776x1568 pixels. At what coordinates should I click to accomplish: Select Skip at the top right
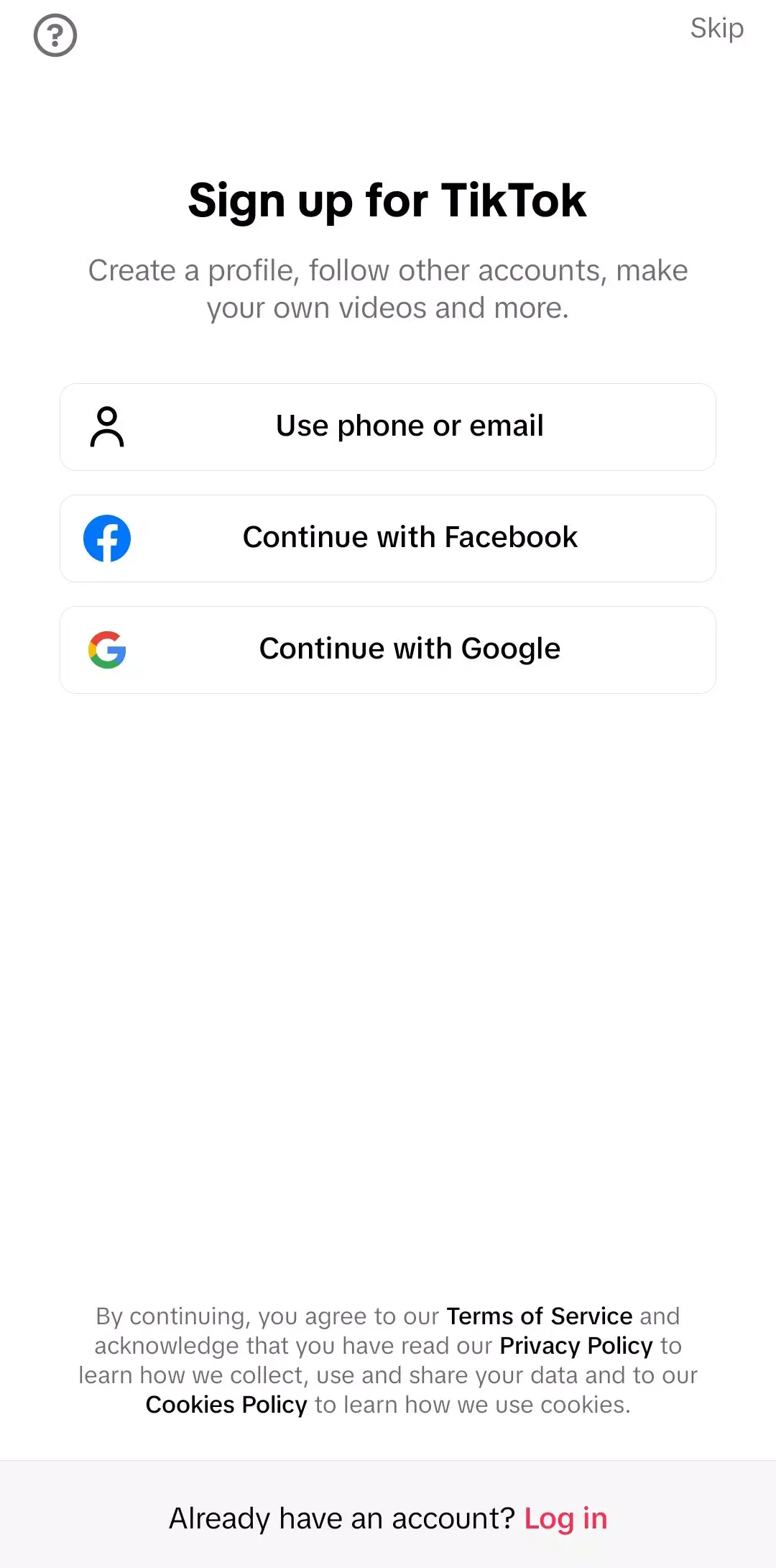click(717, 29)
